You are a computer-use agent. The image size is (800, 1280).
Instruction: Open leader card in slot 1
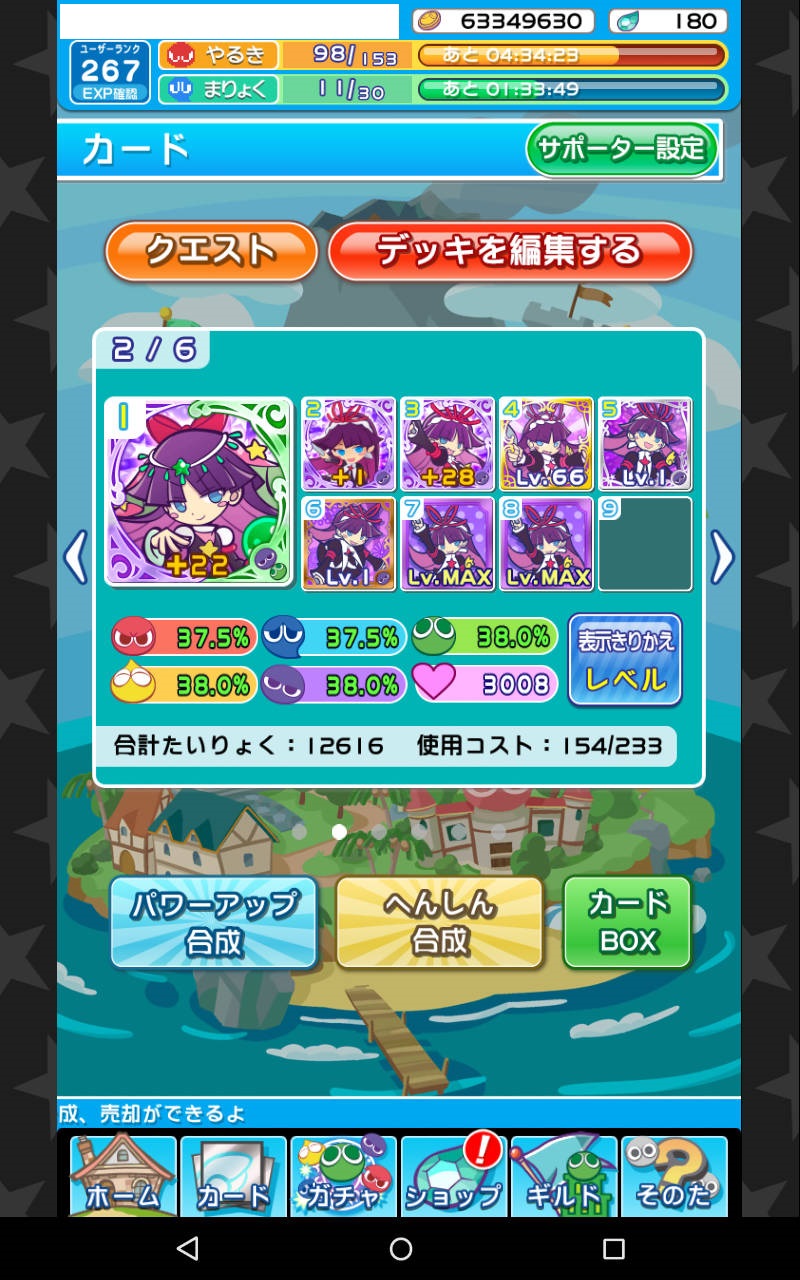click(x=199, y=492)
